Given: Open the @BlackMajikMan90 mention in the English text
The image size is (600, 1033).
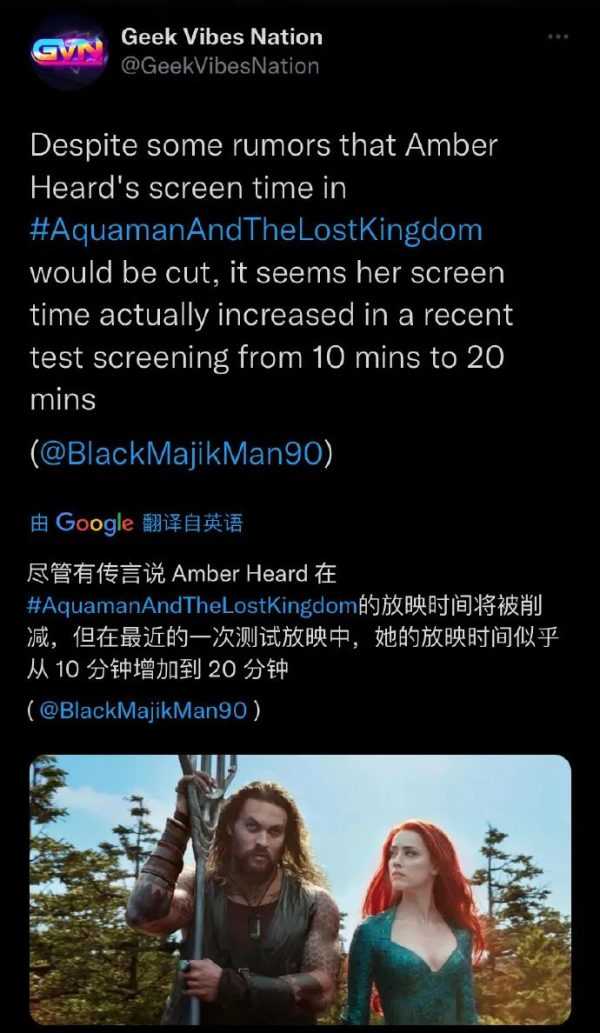Looking at the screenshot, I should [x=181, y=454].
